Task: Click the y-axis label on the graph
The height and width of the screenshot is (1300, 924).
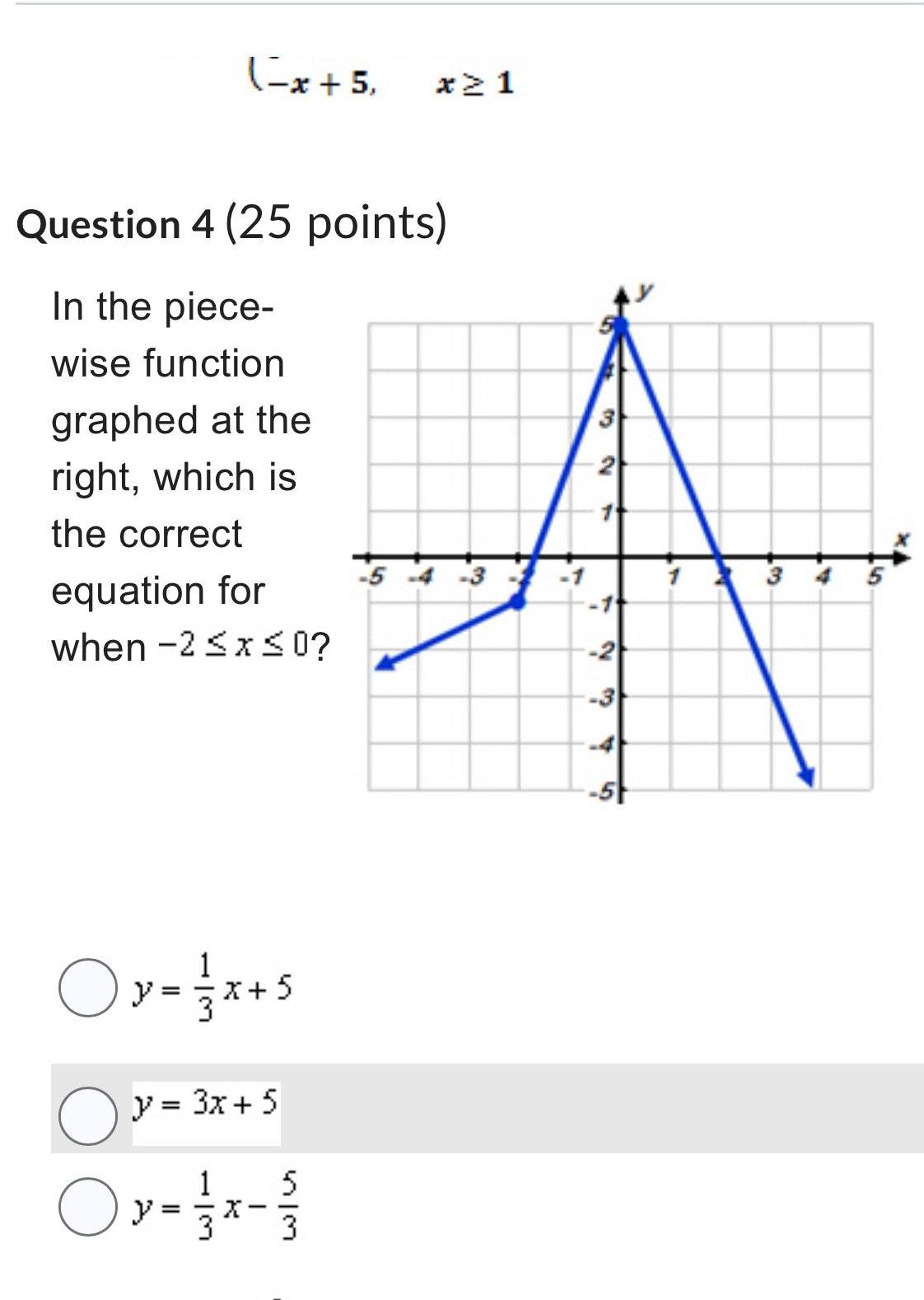Action: [x=644, y=290]
